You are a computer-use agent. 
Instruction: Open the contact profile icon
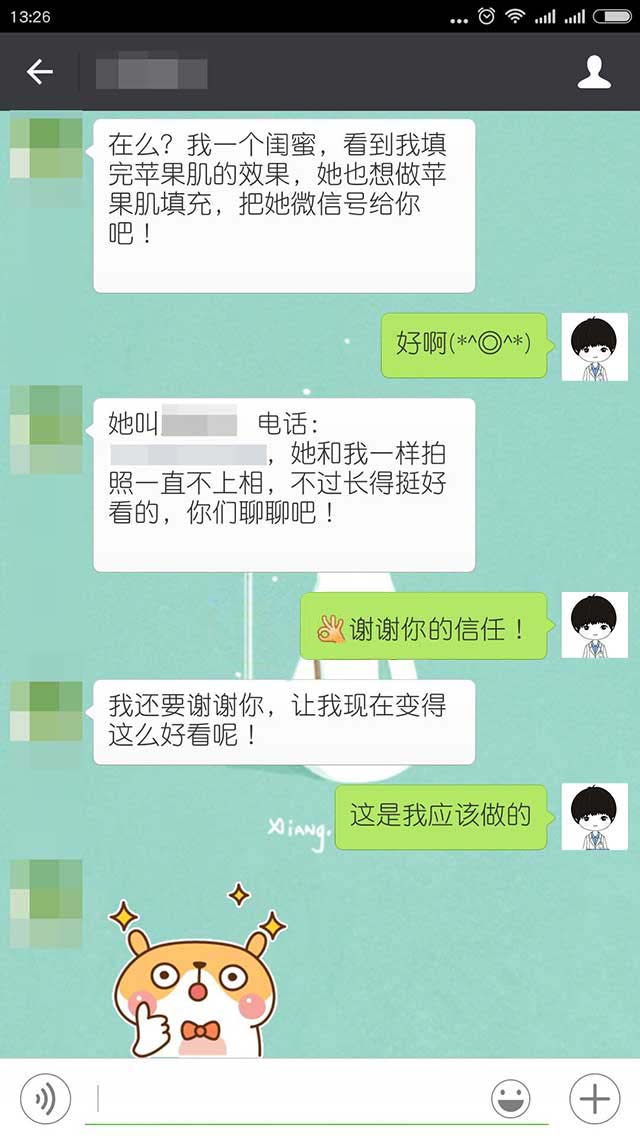[594, 72]
